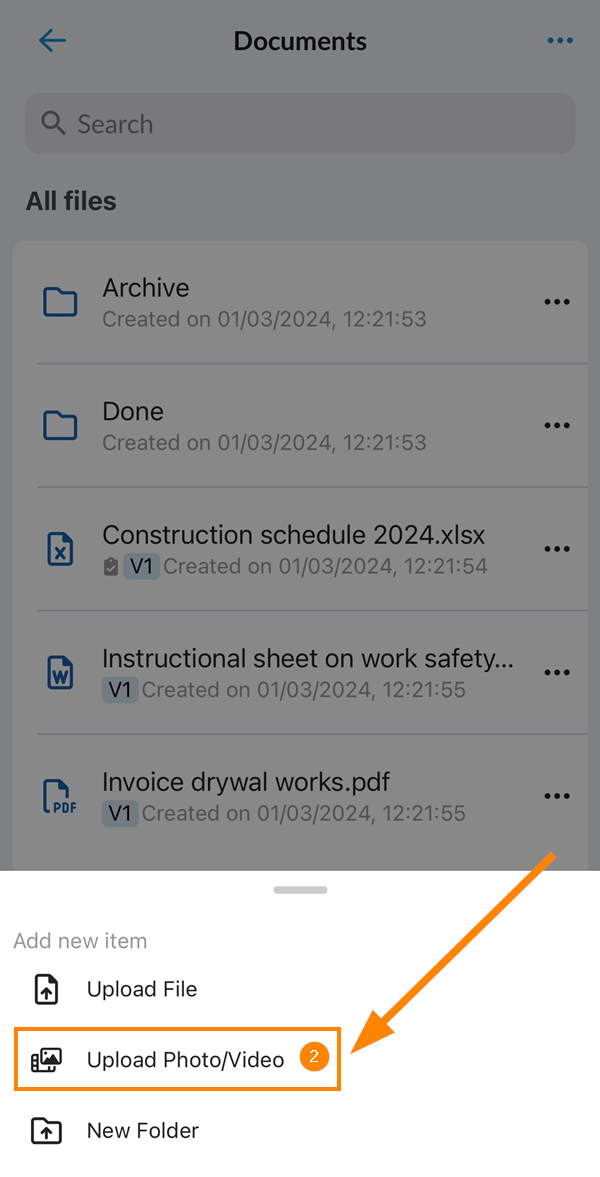
Task: Open more options for Archive folder
Action: click(x=557, y=302)
